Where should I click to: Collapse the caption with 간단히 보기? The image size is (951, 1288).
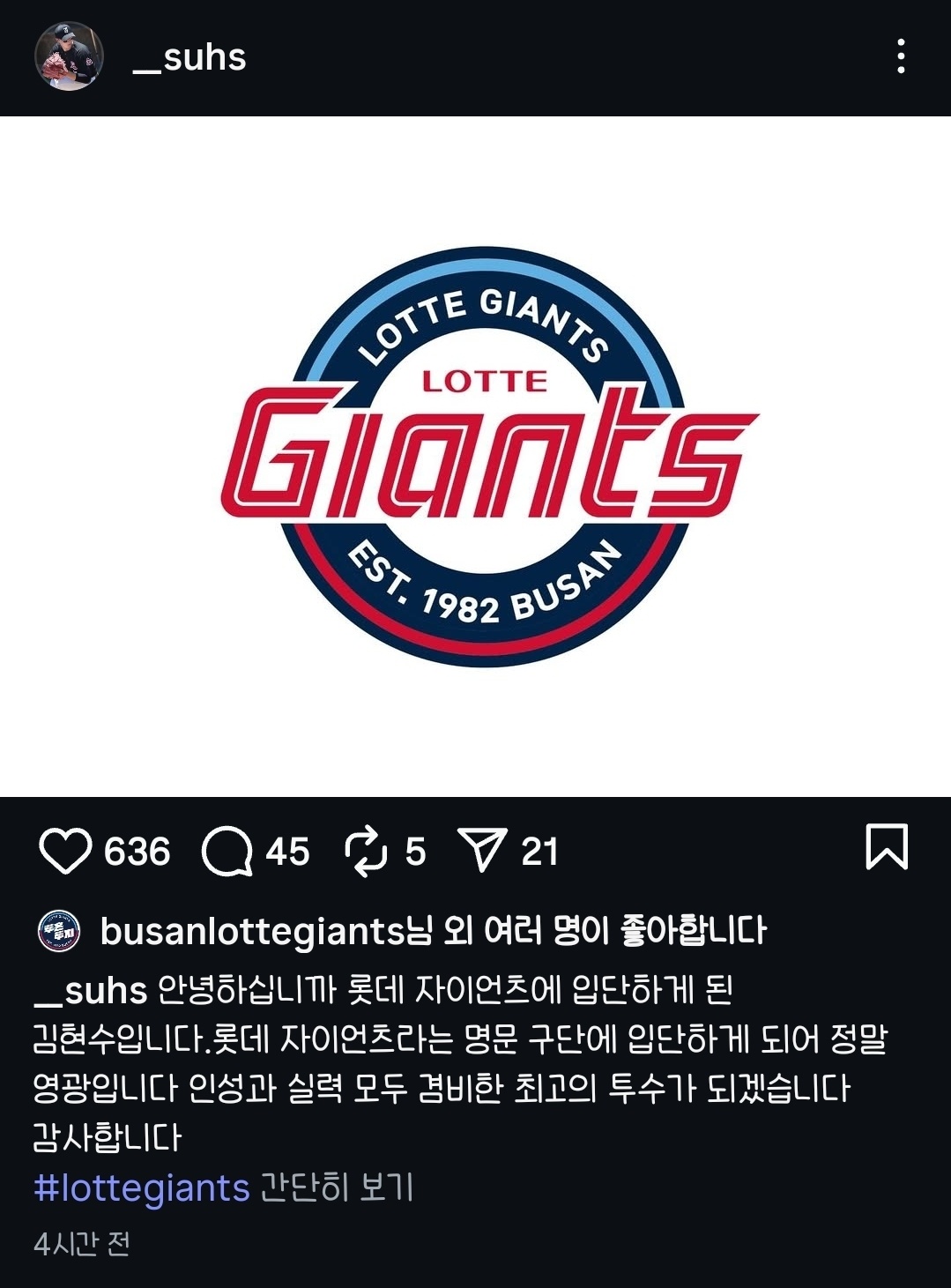click(336, 1187)
